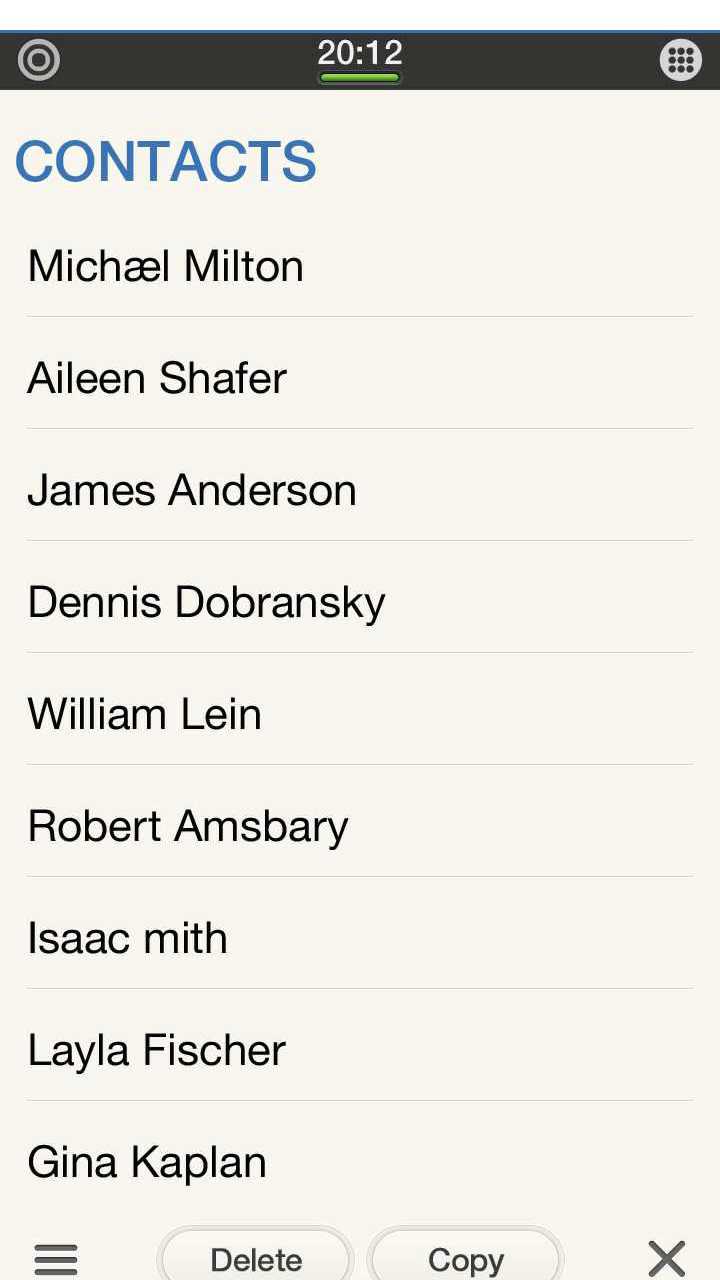The height and width of the screenshot is (1280, 720).
Task: Close the contacts view with the X
Action: point(666,1258)
